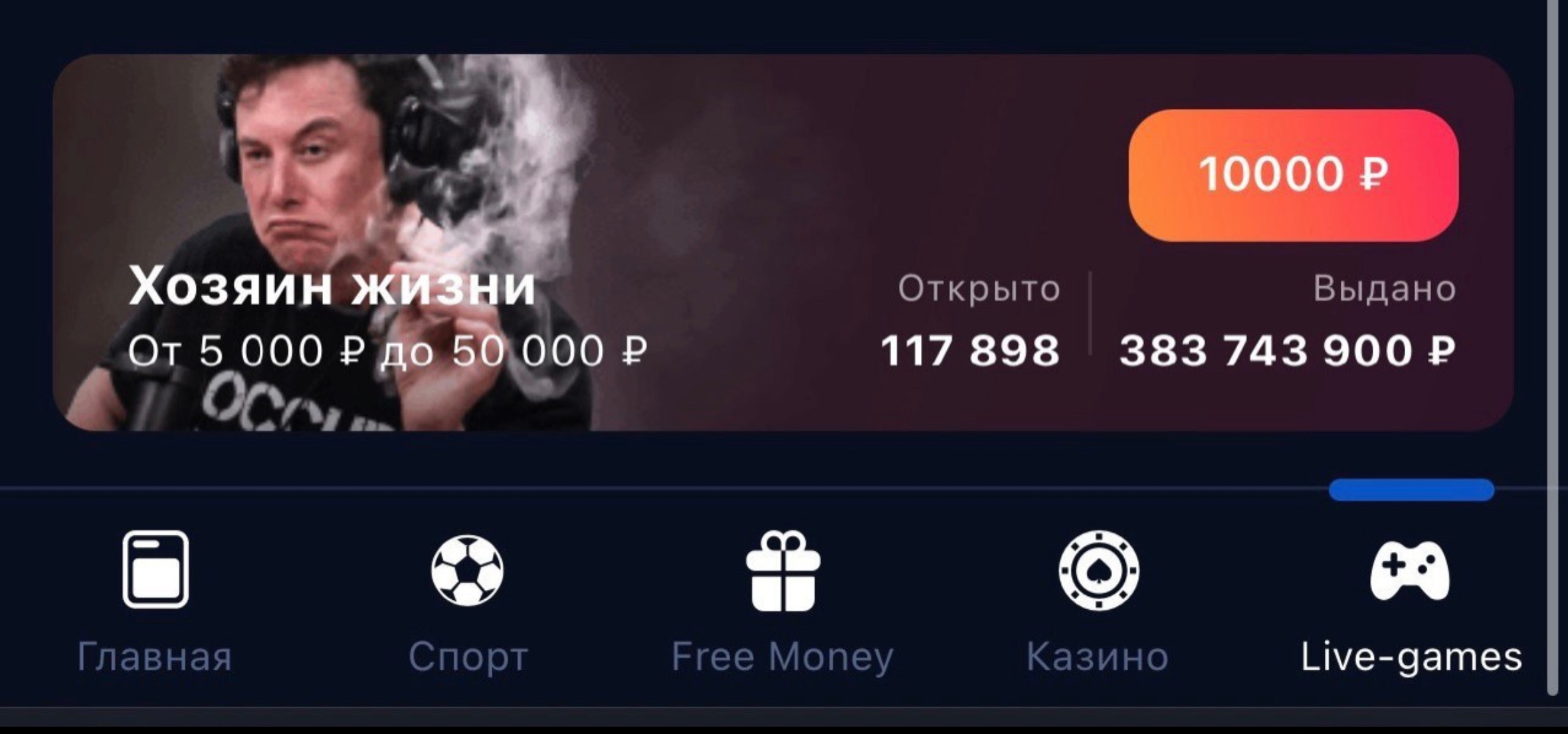
Task: Tap the 10000 ₽ button
Action: coord(1293,175)
